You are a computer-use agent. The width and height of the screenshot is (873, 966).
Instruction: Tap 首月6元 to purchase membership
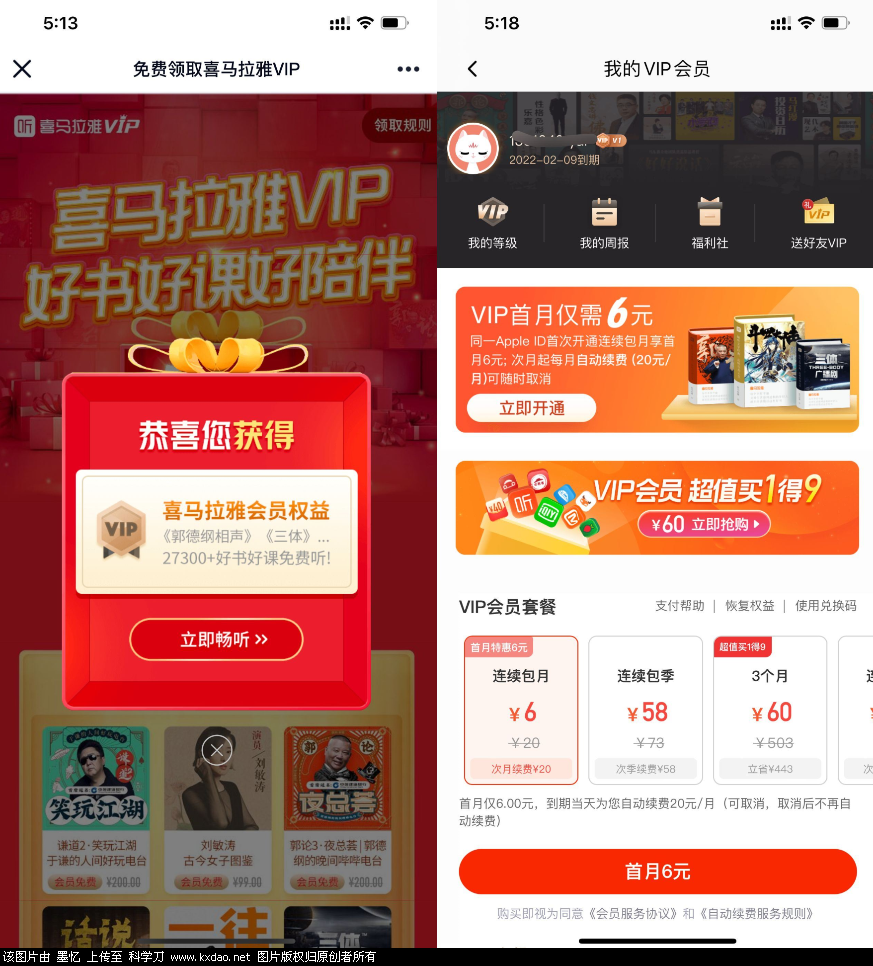[657, 872]
